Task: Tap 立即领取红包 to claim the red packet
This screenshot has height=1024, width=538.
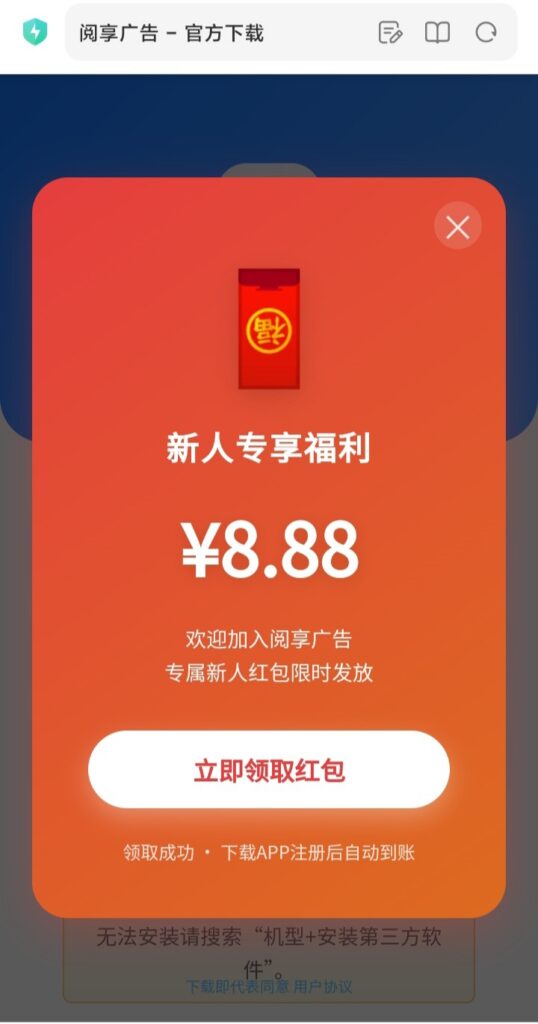Action: (x=269, y=770)
